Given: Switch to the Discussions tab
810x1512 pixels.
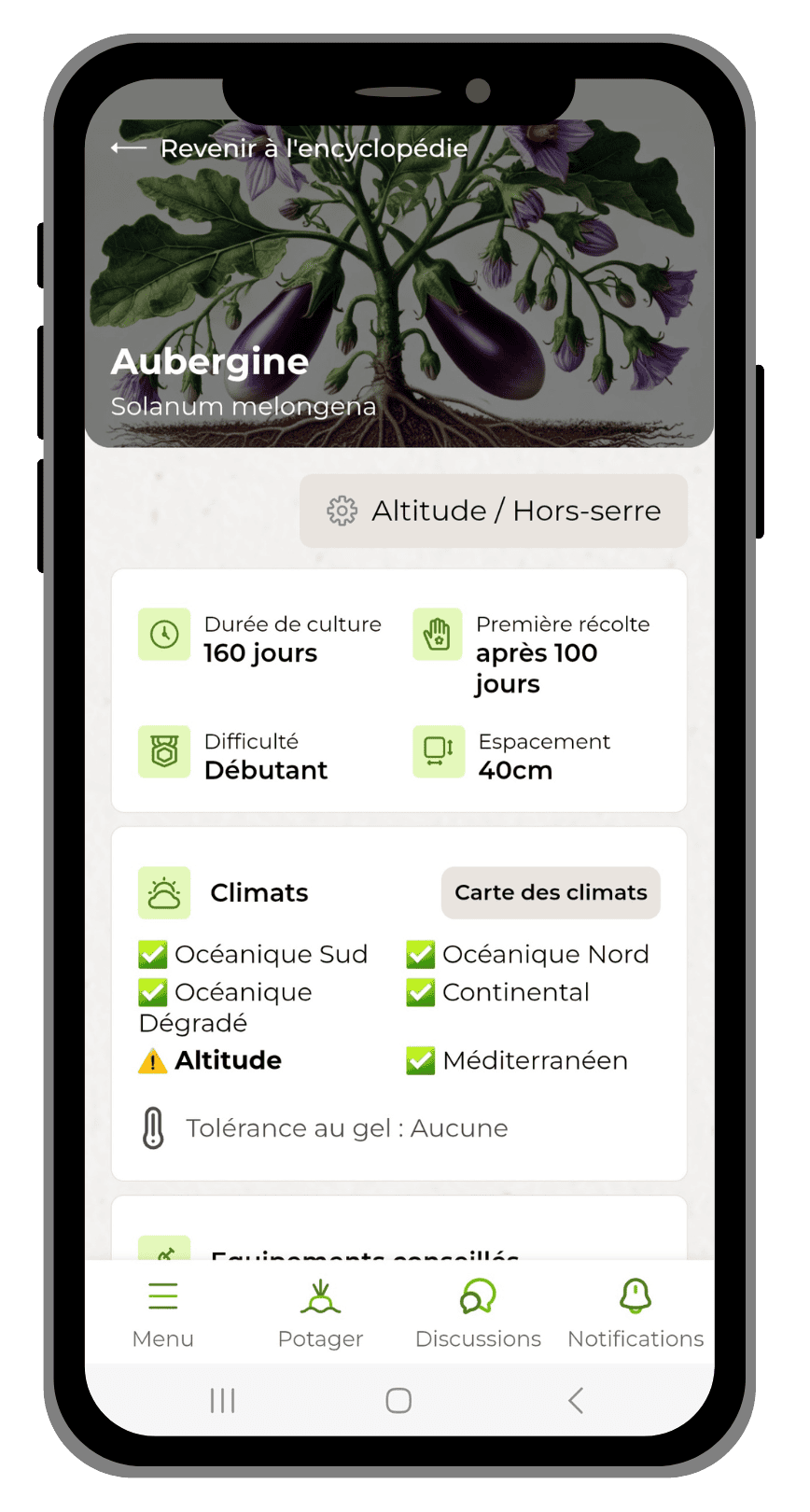Looking at the screenshot, I should [x=478, y=1314].
